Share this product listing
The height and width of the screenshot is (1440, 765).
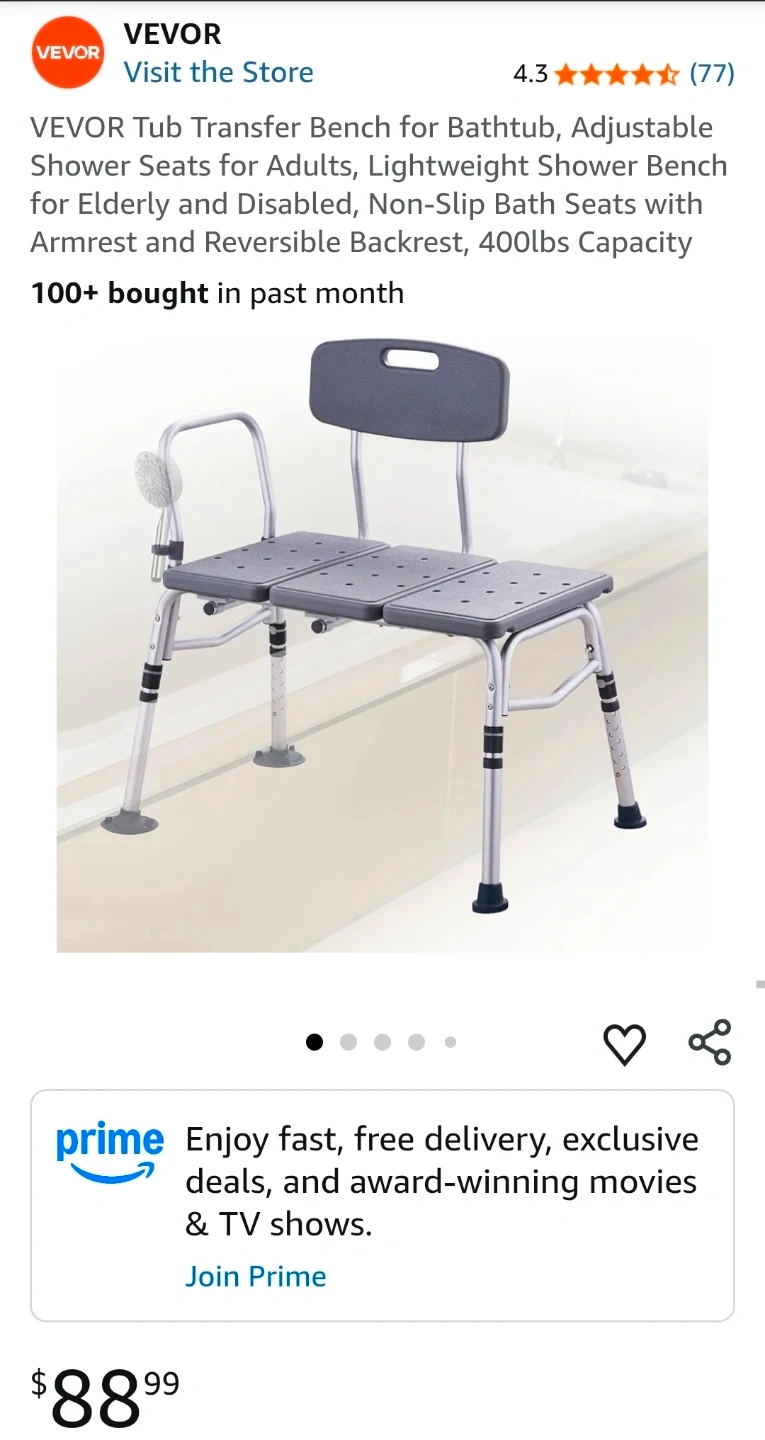coord(710,1042)
